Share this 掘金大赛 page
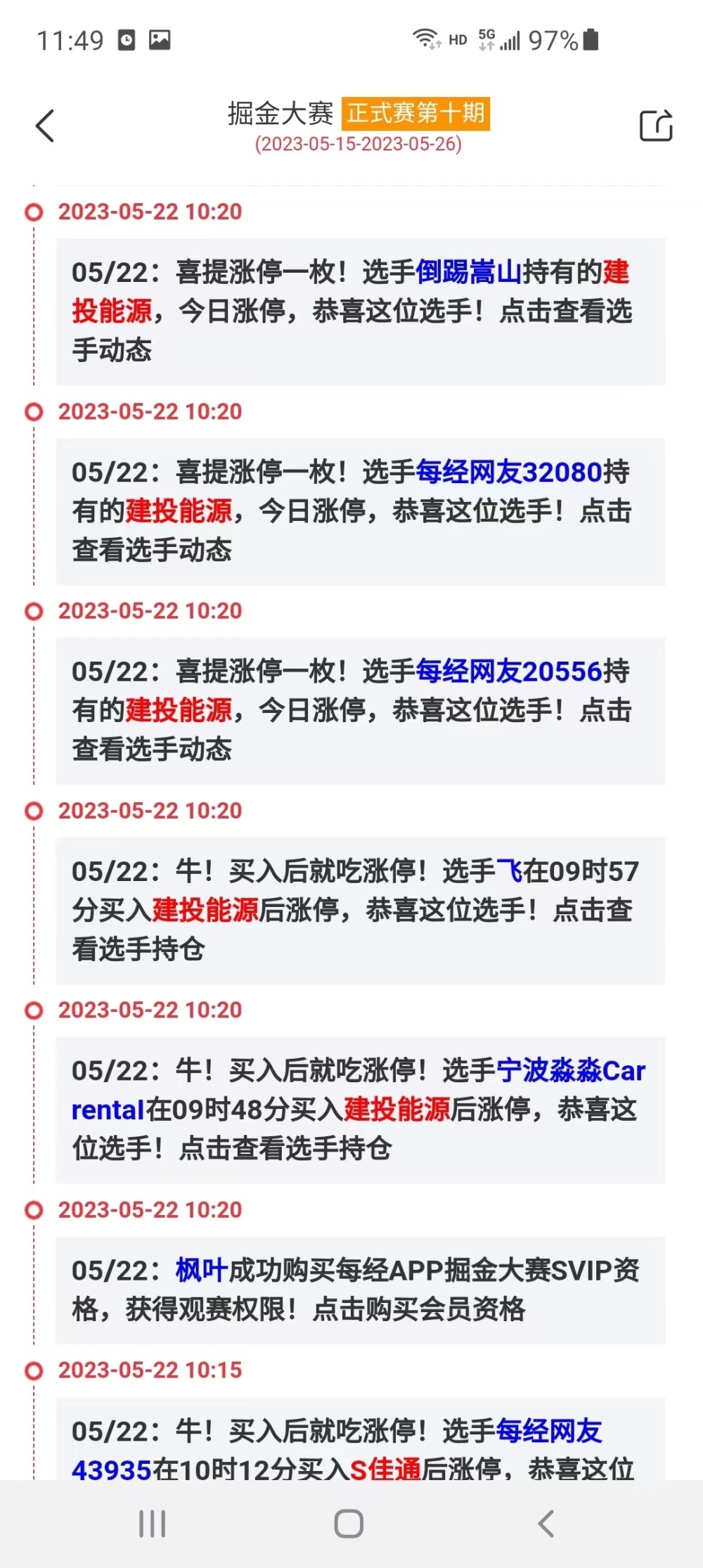Viewport: 703px width, 1568px height. (655, 127)
